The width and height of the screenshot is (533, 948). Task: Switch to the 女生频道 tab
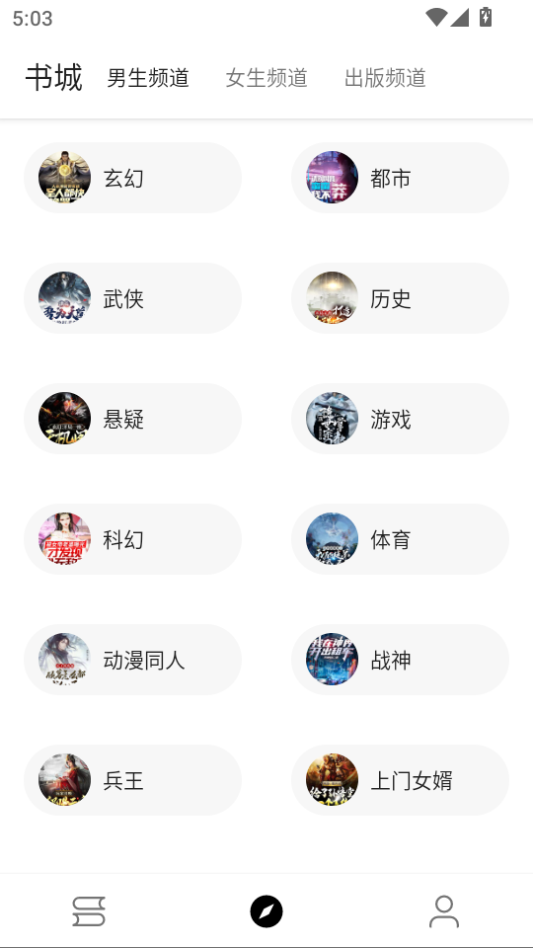click(x=266, y=78)
